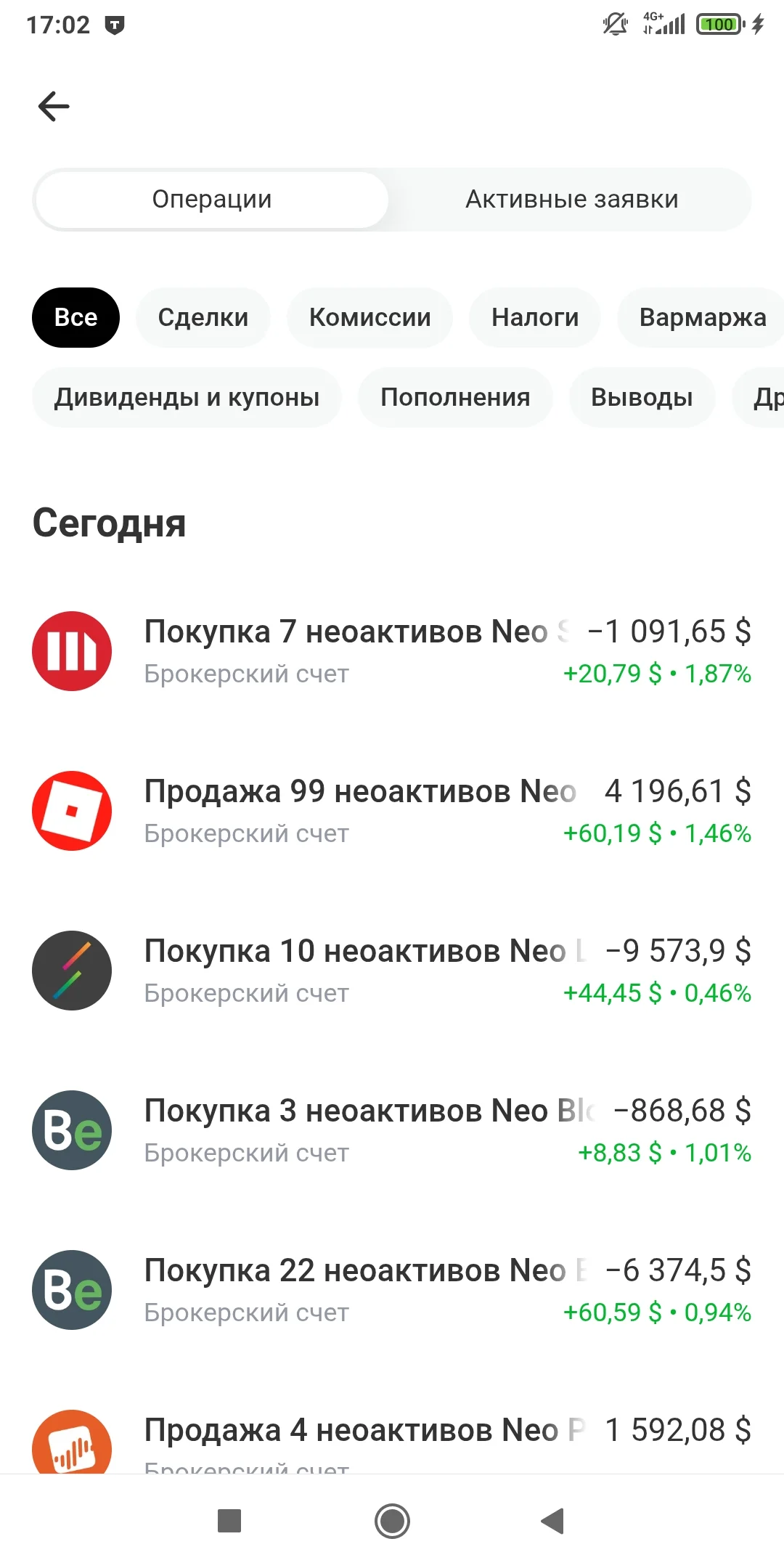Open recent apps with the square button

[x=229, y=1521]
